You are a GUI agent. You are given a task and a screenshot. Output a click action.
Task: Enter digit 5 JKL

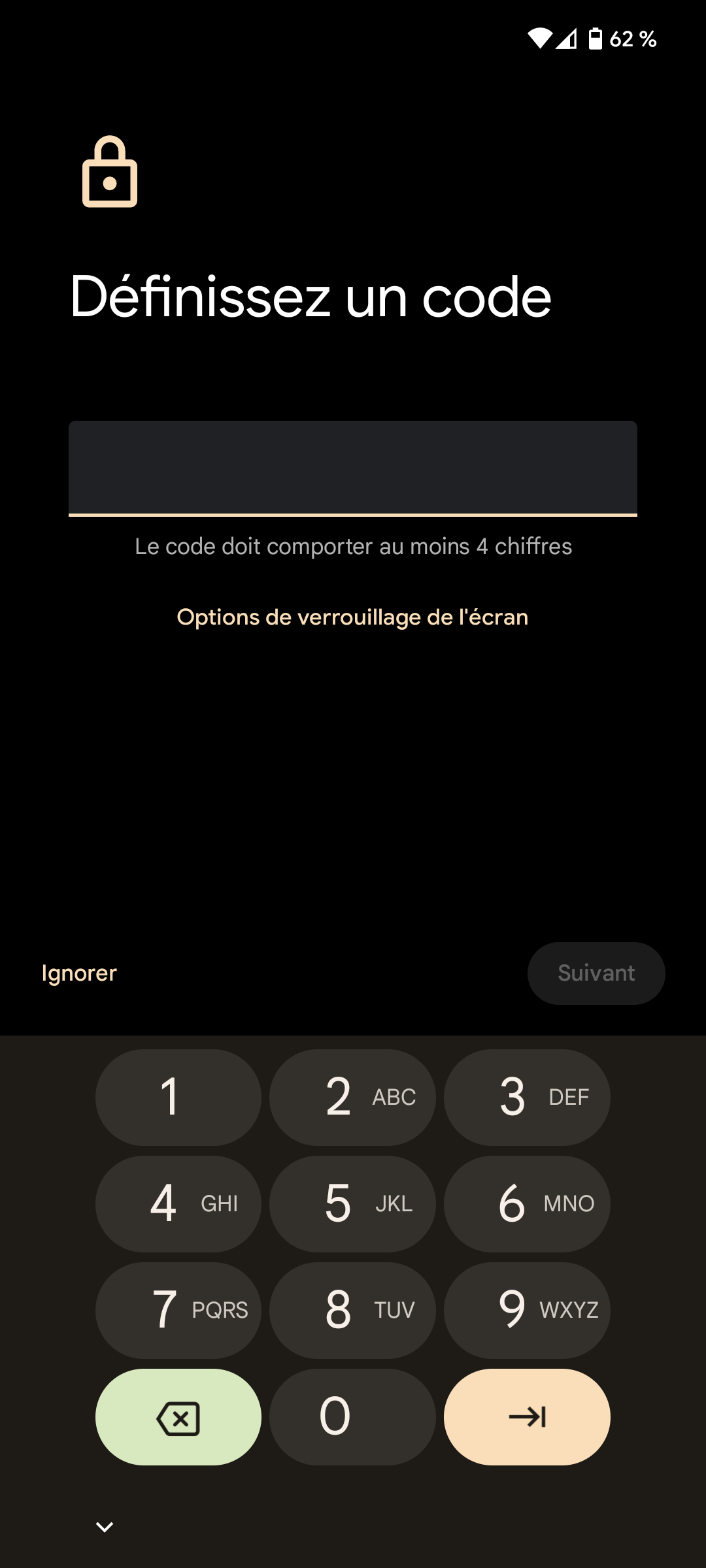click(x=352, y=1203)
